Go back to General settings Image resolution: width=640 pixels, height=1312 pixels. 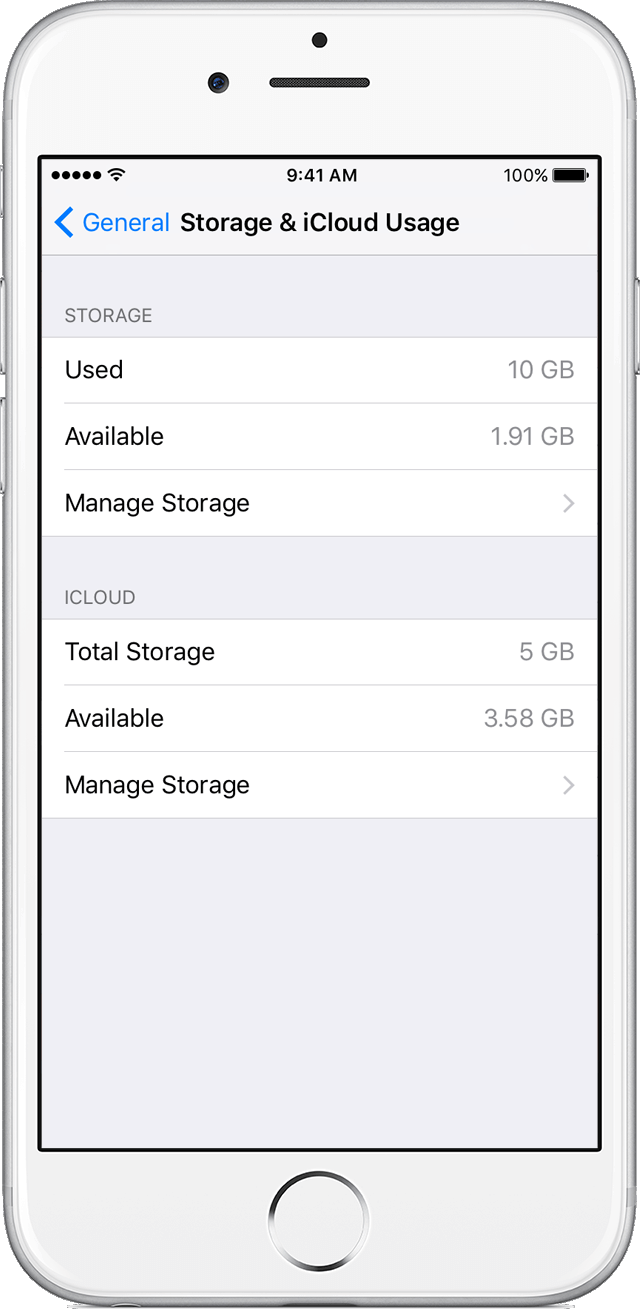point(112,222)
